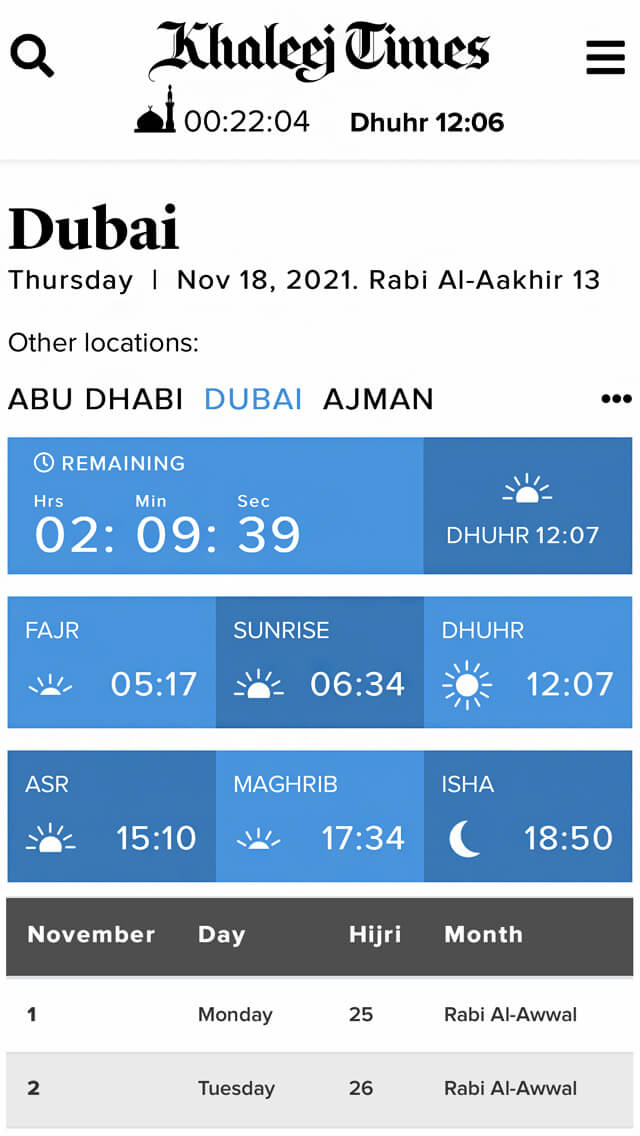
Task: Switch location to Abu Dhabi
Action: click(x=96, y=399)
